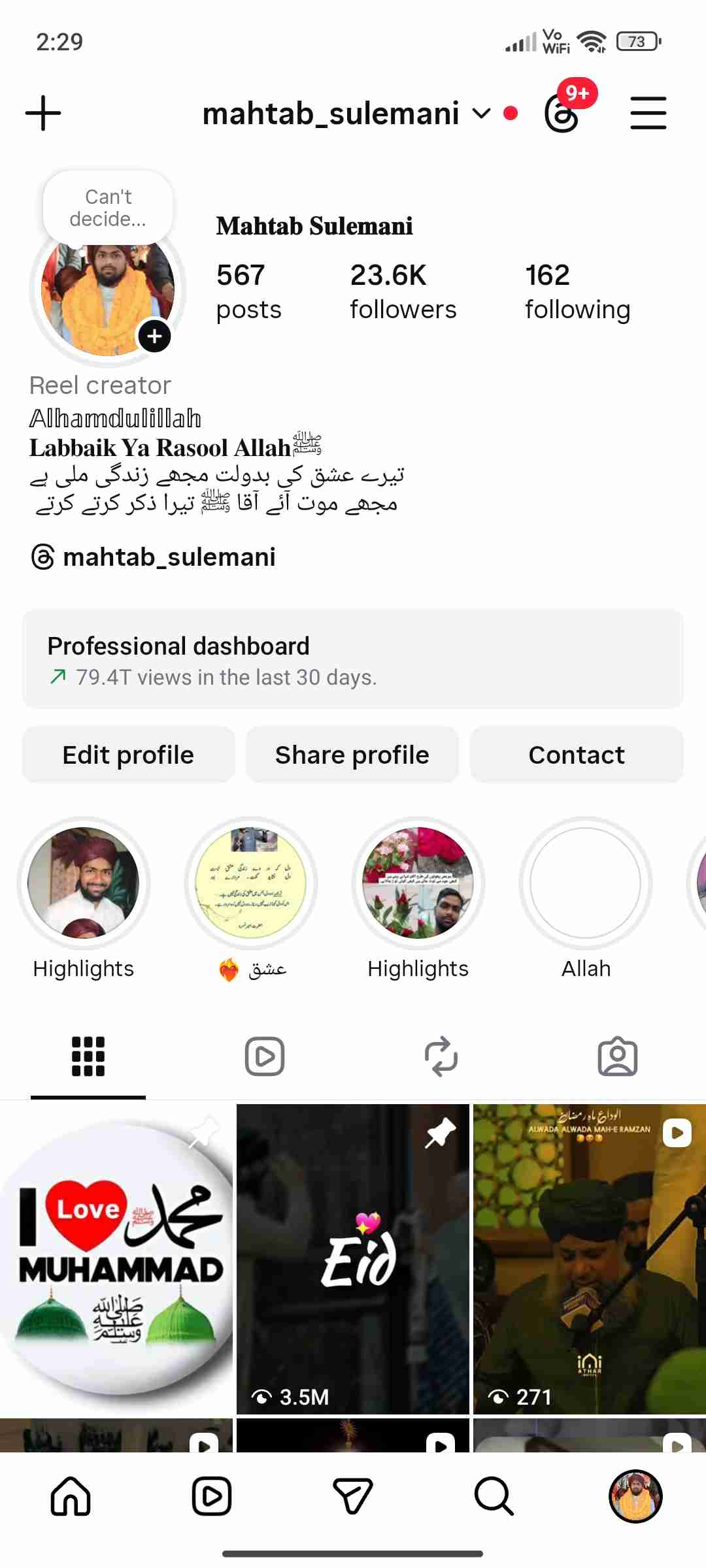View the following list

coord(577,291)
